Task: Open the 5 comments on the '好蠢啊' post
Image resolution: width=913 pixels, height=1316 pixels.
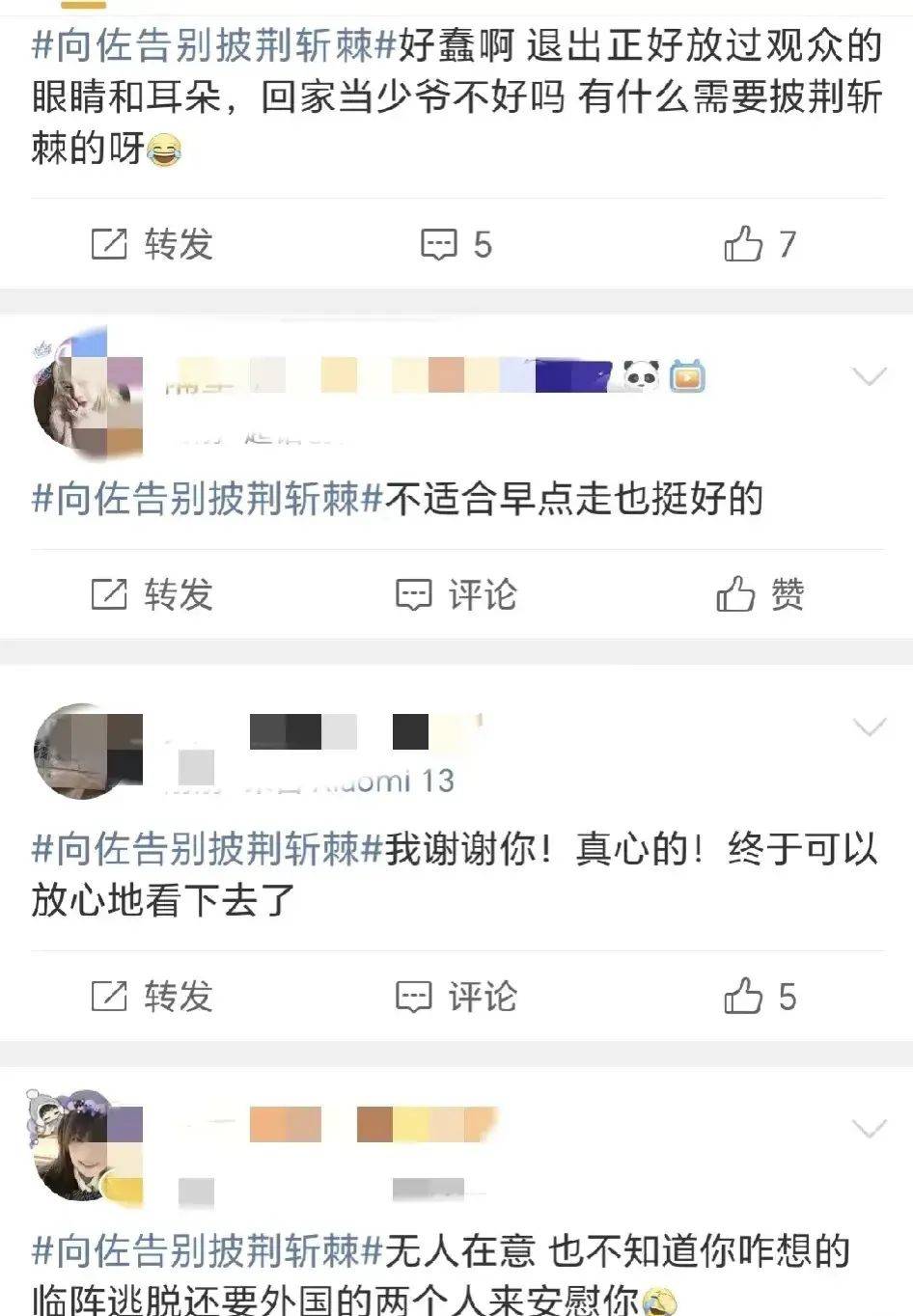Action: 456,245
